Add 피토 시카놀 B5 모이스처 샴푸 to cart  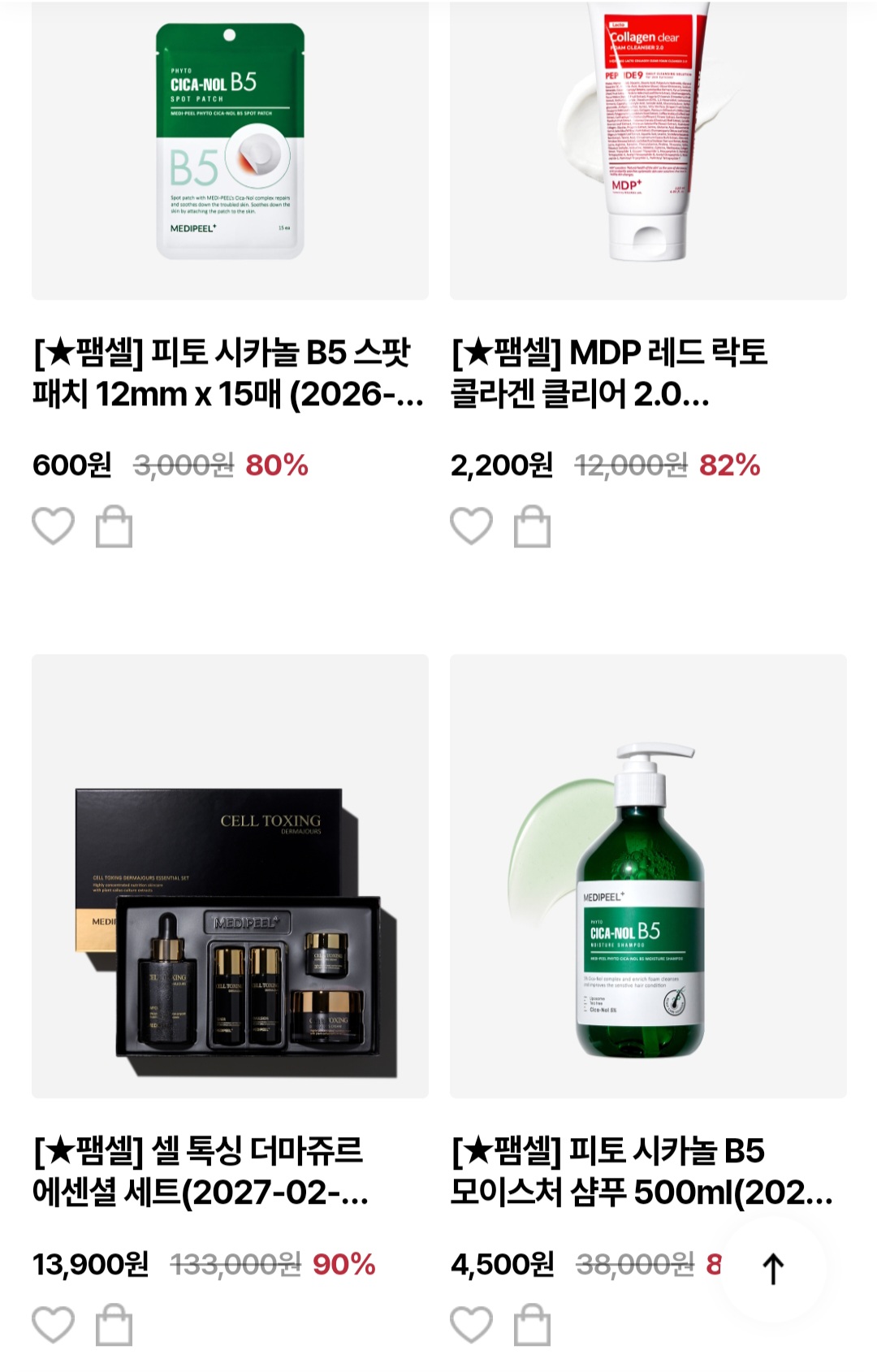pyautogui.click(x=532, y=1325)
